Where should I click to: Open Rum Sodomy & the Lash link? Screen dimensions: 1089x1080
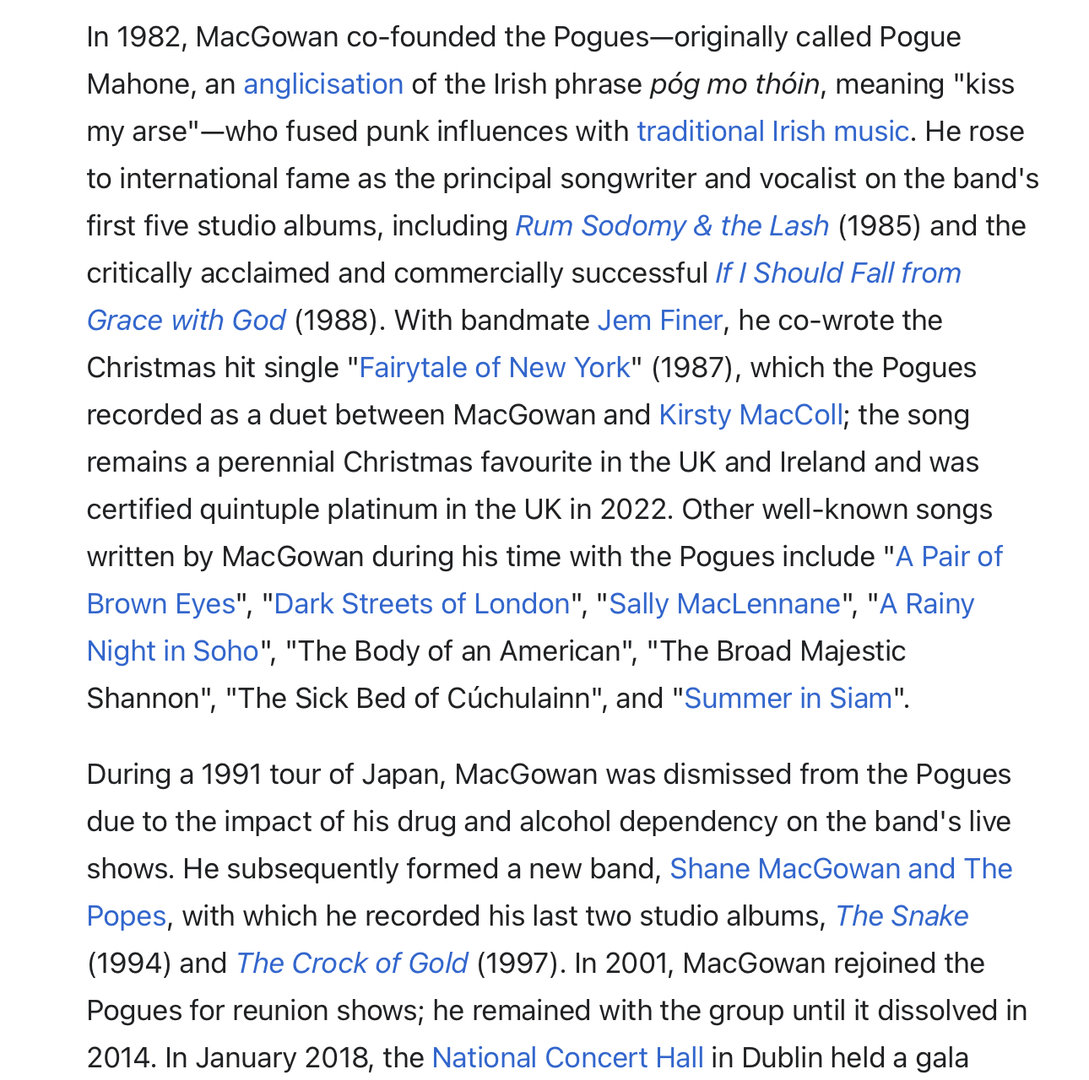click(x=671, y=226)
